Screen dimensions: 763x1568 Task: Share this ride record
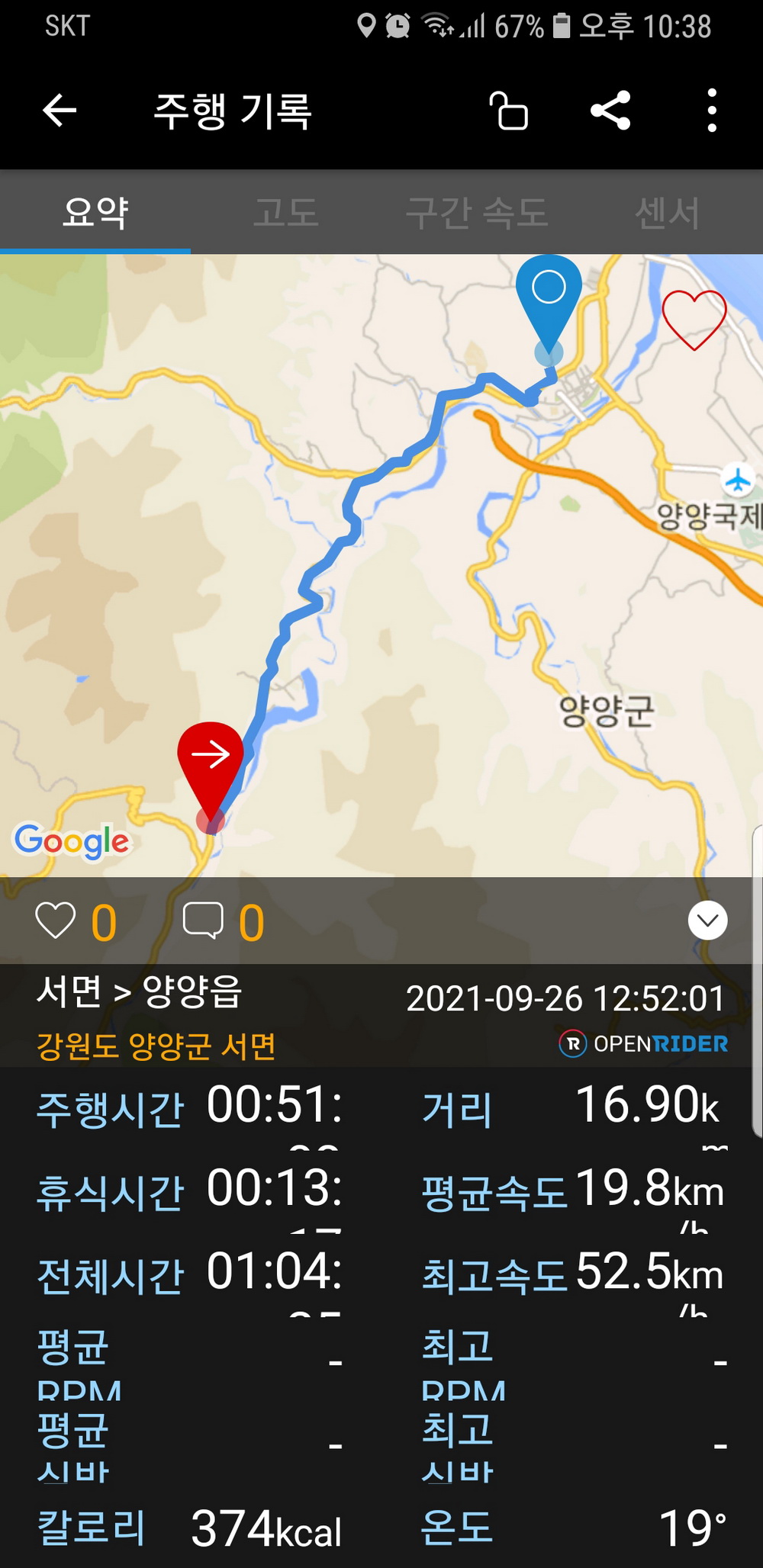coord(610,111)
